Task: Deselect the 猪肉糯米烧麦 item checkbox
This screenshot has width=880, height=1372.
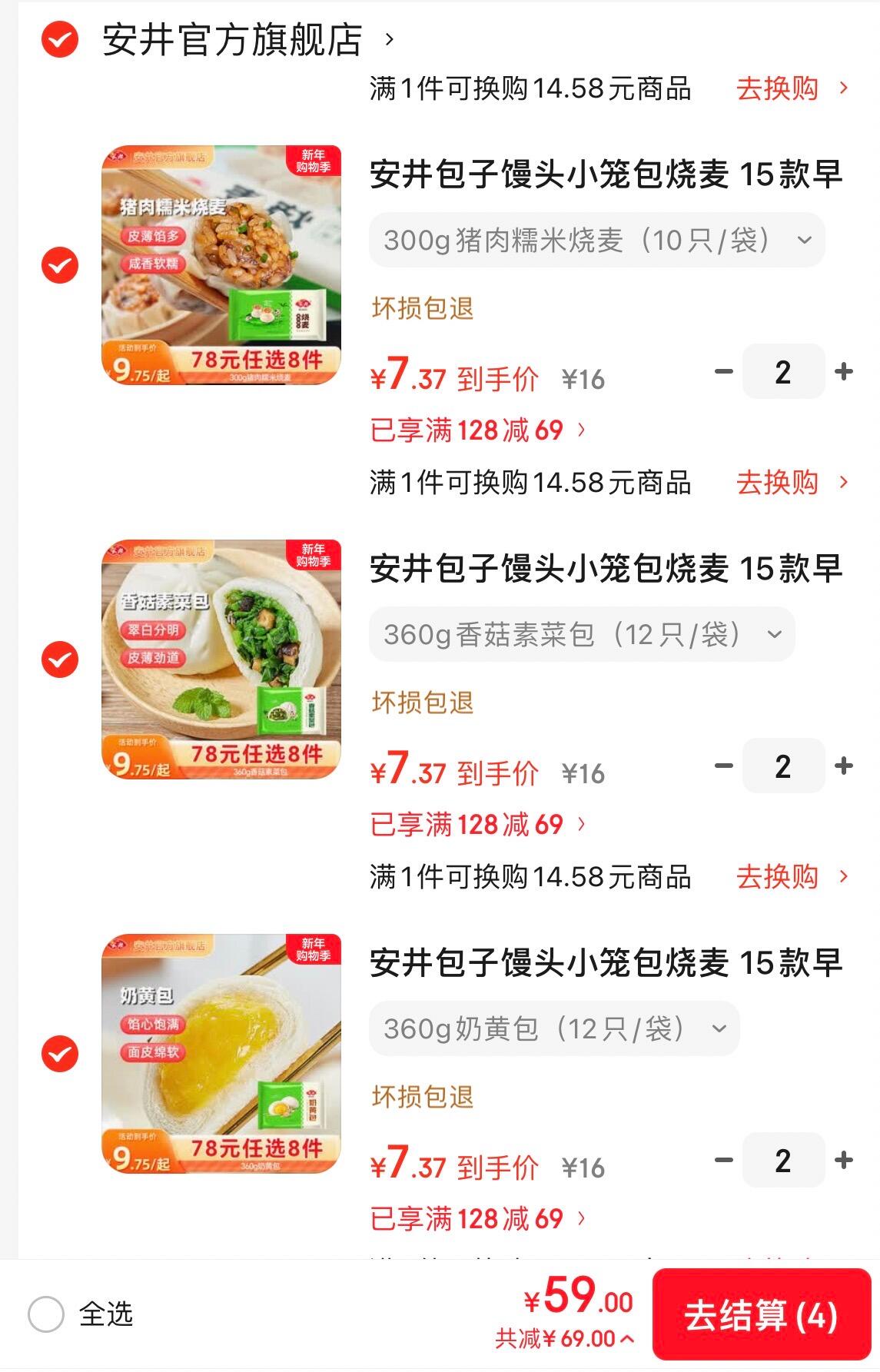Action: [x=60, y=265]
